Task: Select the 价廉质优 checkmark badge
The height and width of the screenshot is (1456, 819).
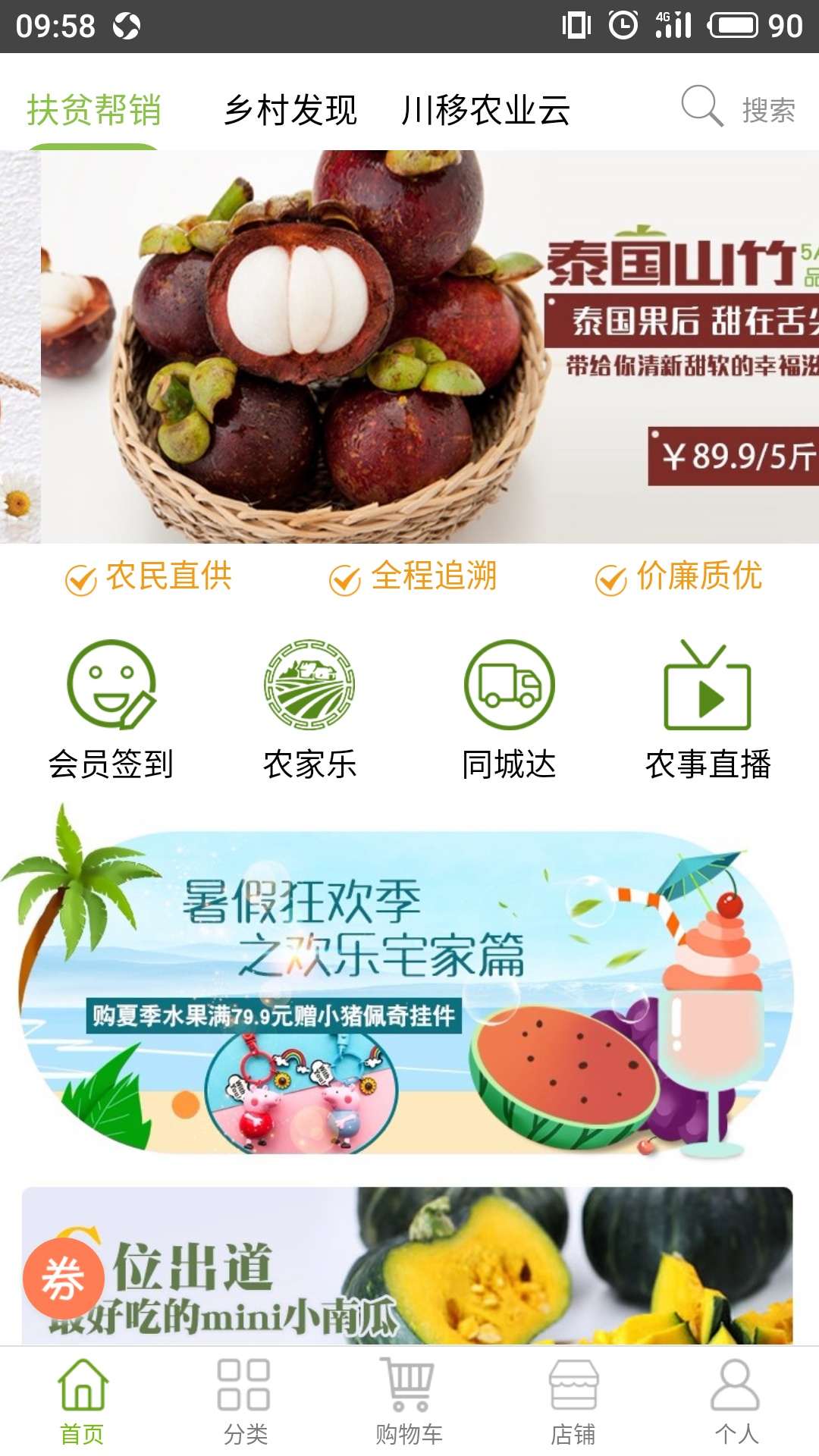Action: 682,578
